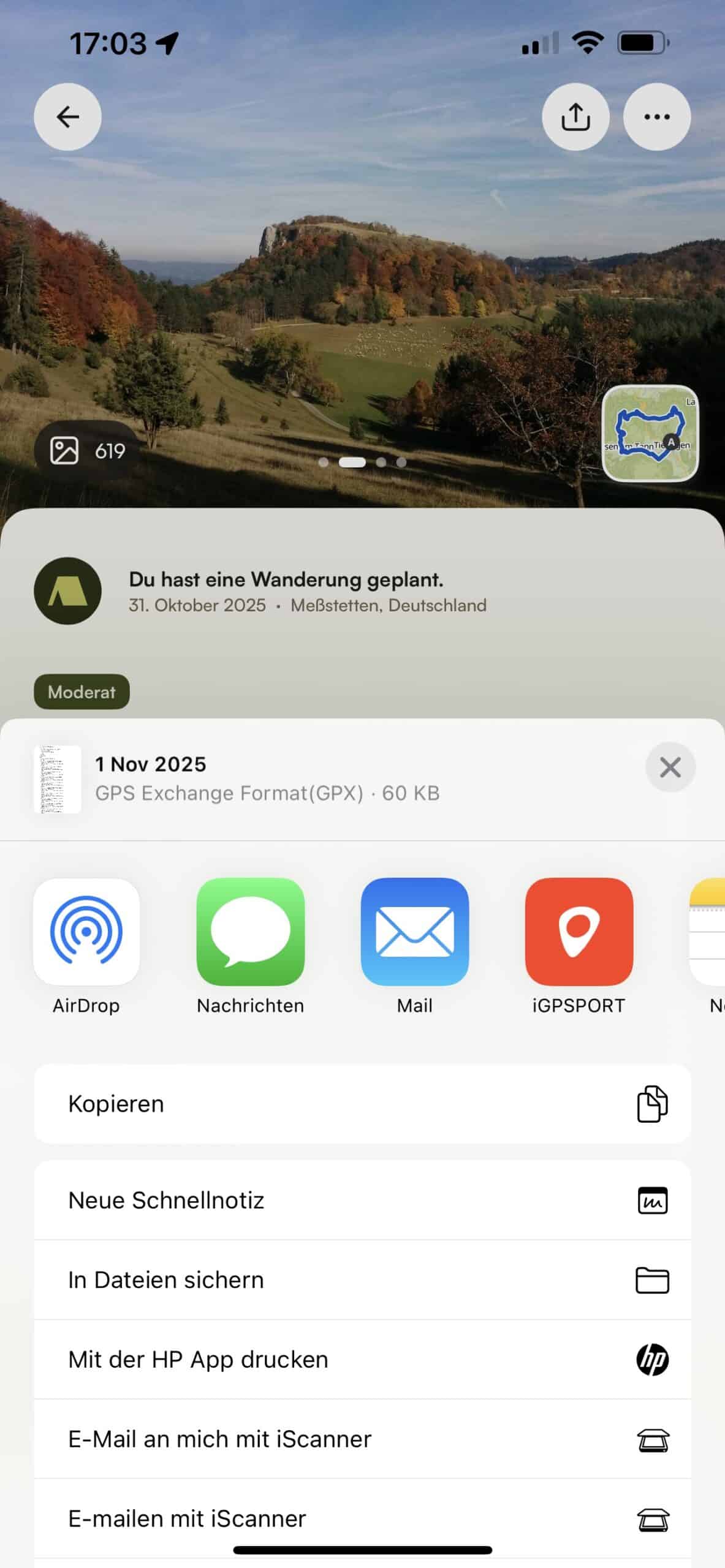The width and height of the screenshot is (725, 1568).
Task: Select Mit der HP App drucken
Action: pos(362,1359)
